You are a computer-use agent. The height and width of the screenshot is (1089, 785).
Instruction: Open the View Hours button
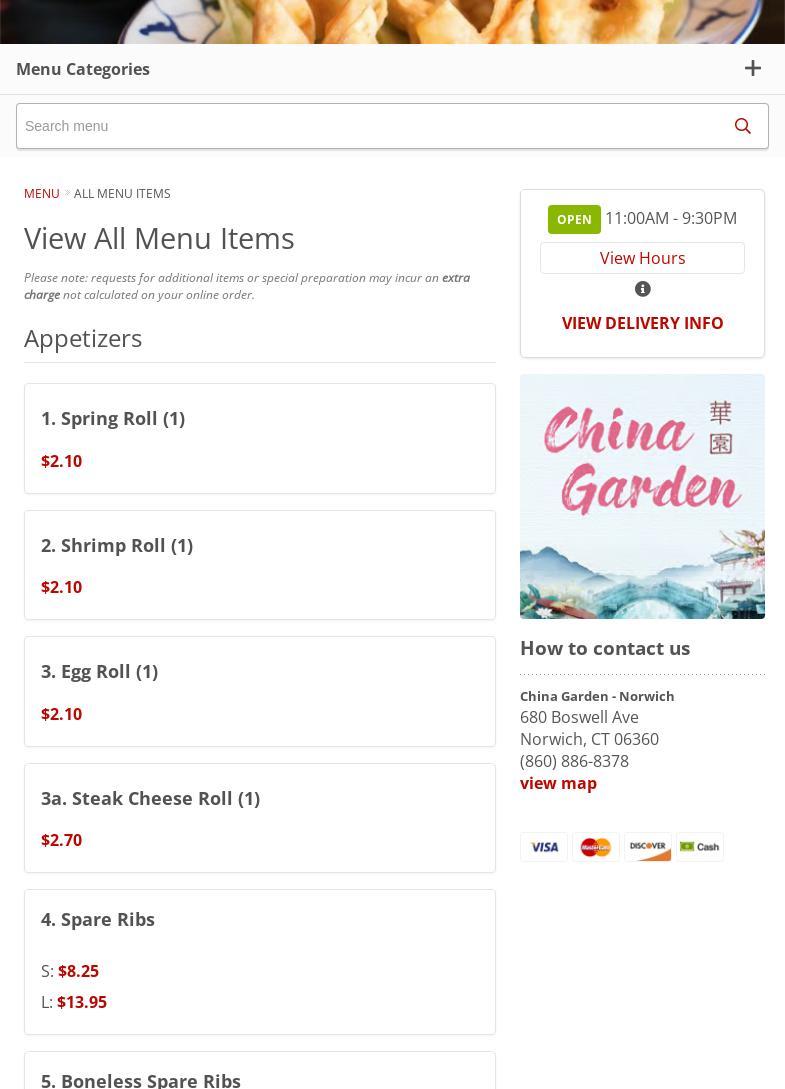642,258
